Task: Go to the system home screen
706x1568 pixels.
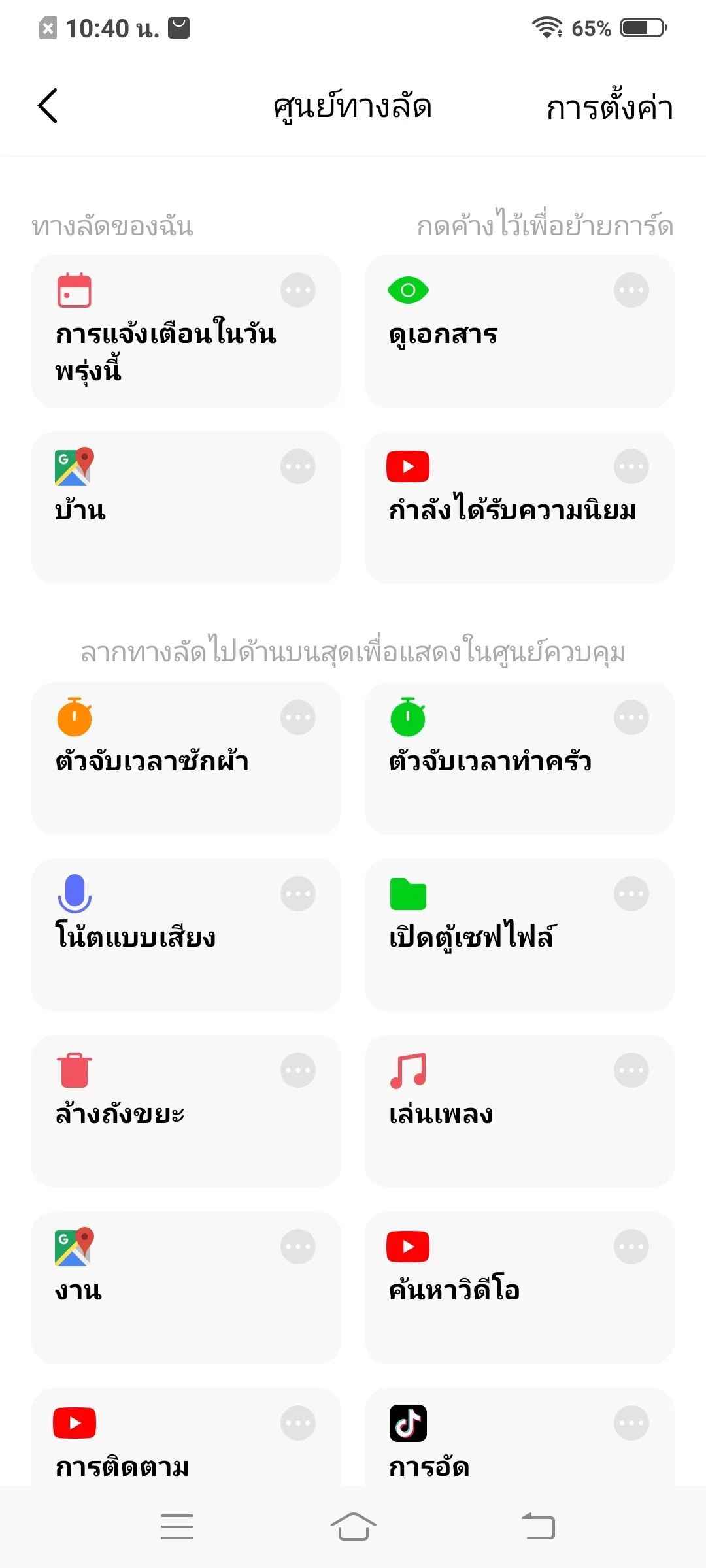Action: tap(353, 1527)
